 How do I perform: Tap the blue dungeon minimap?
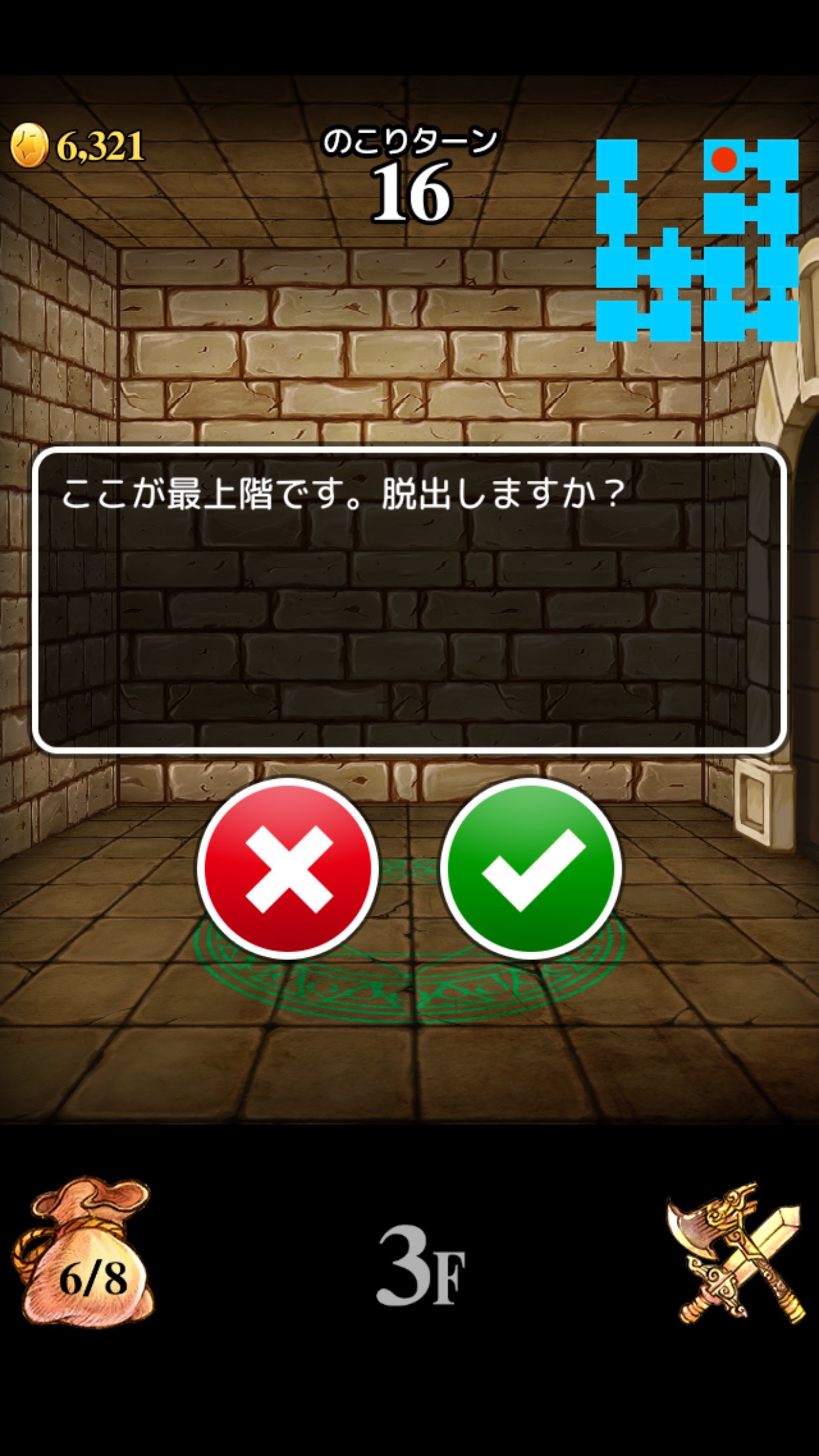point(697,240)
